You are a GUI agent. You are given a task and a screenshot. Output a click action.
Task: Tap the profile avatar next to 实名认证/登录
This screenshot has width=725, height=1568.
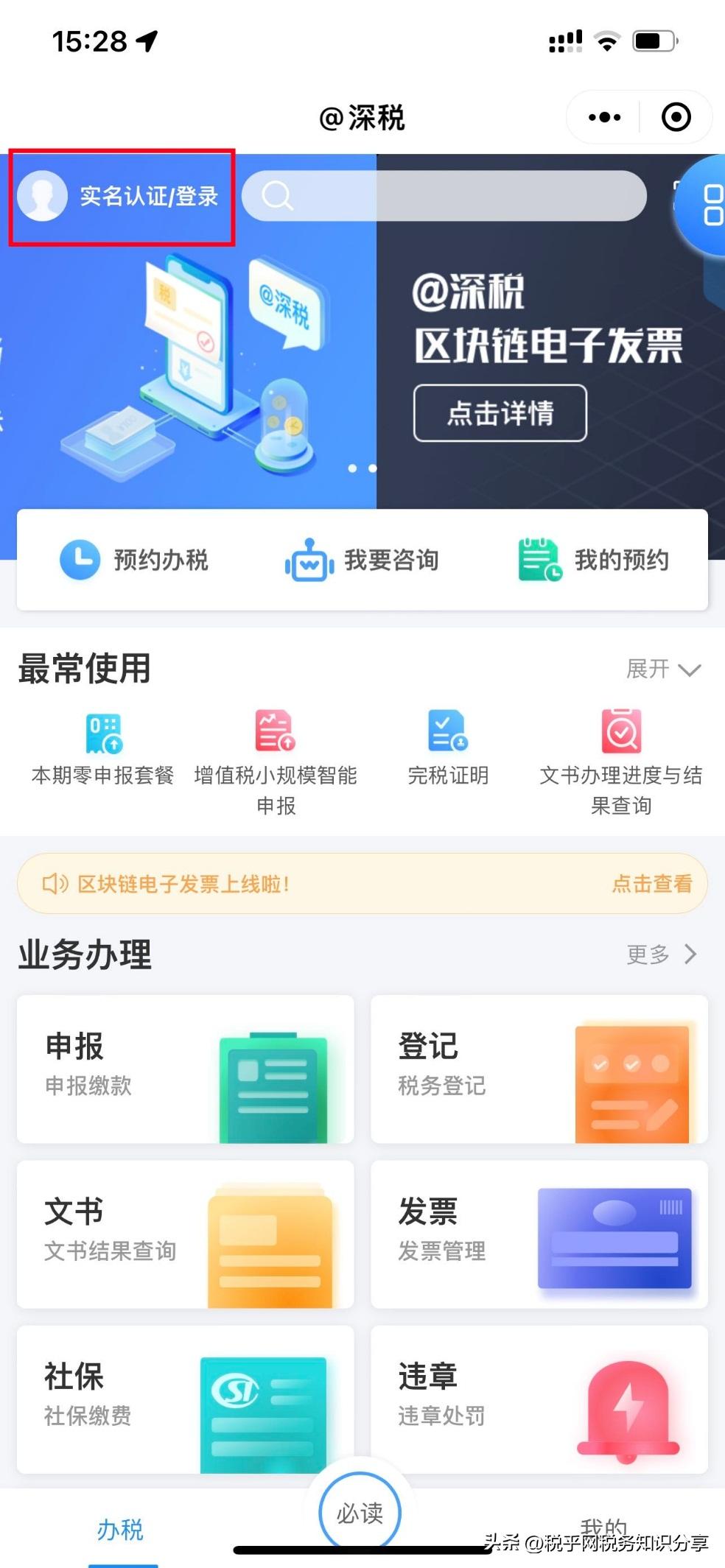(x=42, y=195)
